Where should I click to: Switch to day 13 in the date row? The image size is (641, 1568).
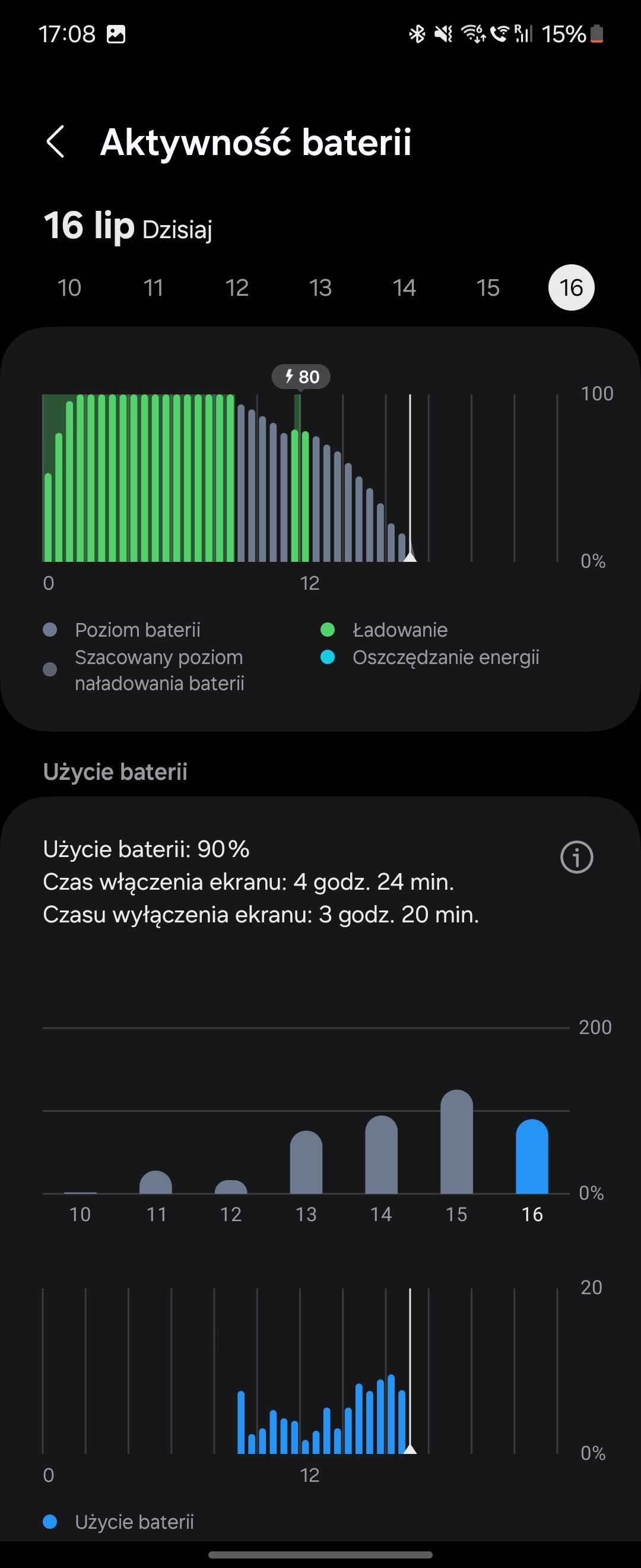click(320, 287)
